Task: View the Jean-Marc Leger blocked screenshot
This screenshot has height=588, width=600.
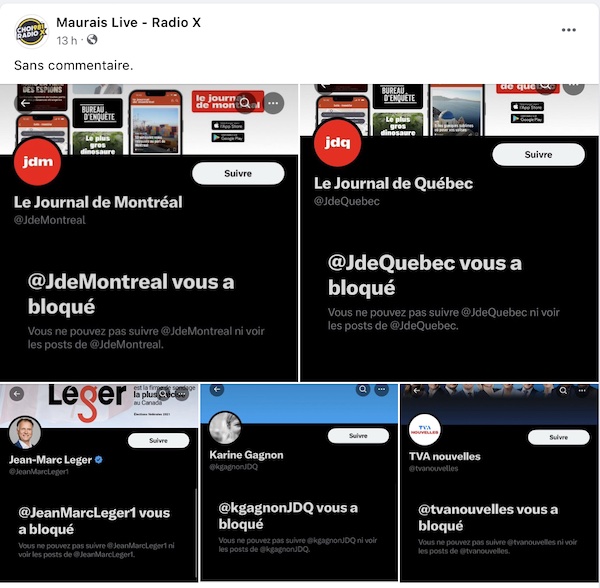Action: pyautogui.click(x=98, y=482)
